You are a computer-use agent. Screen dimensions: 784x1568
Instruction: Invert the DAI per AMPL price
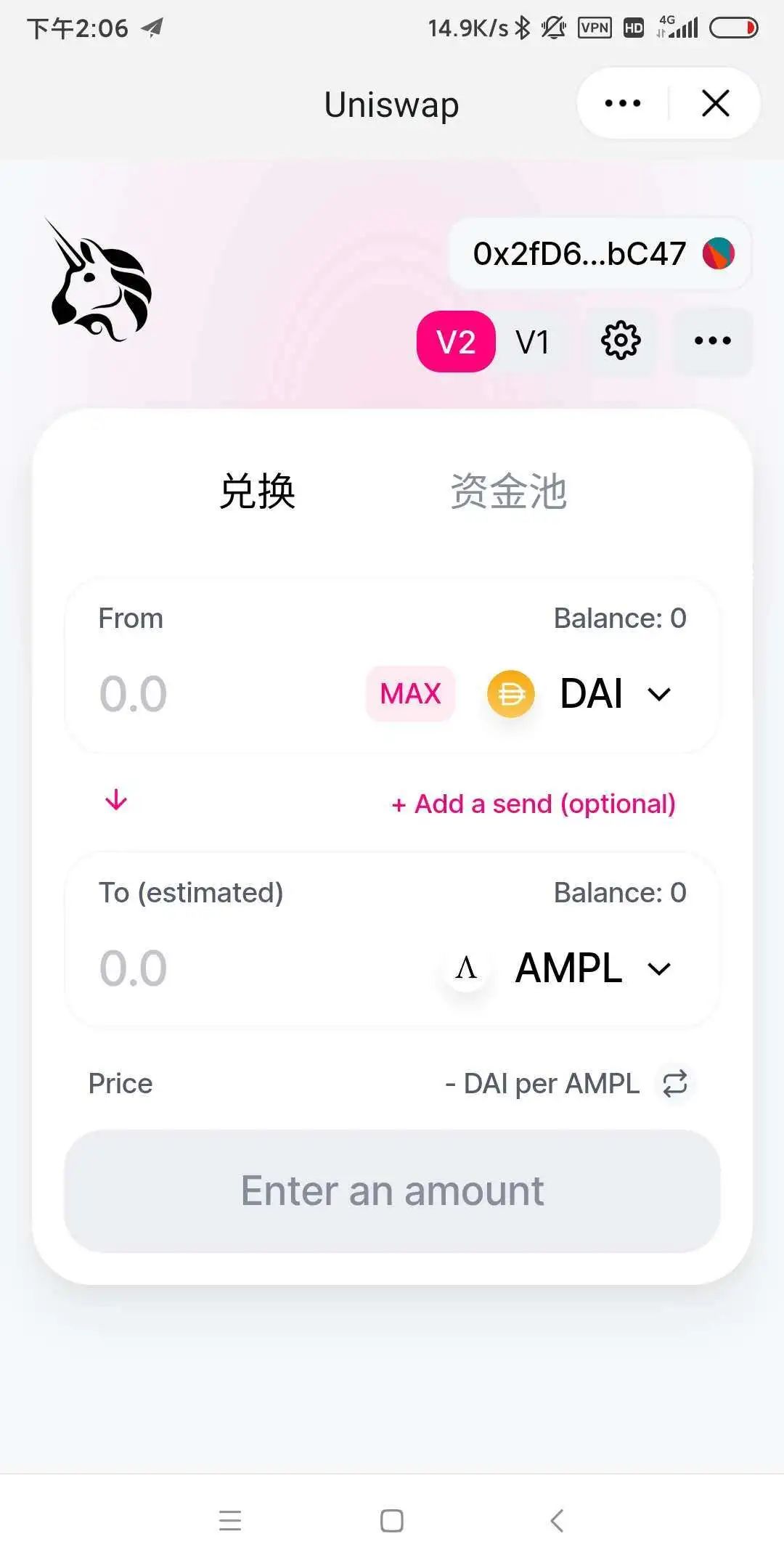[x=674, y=1083]
